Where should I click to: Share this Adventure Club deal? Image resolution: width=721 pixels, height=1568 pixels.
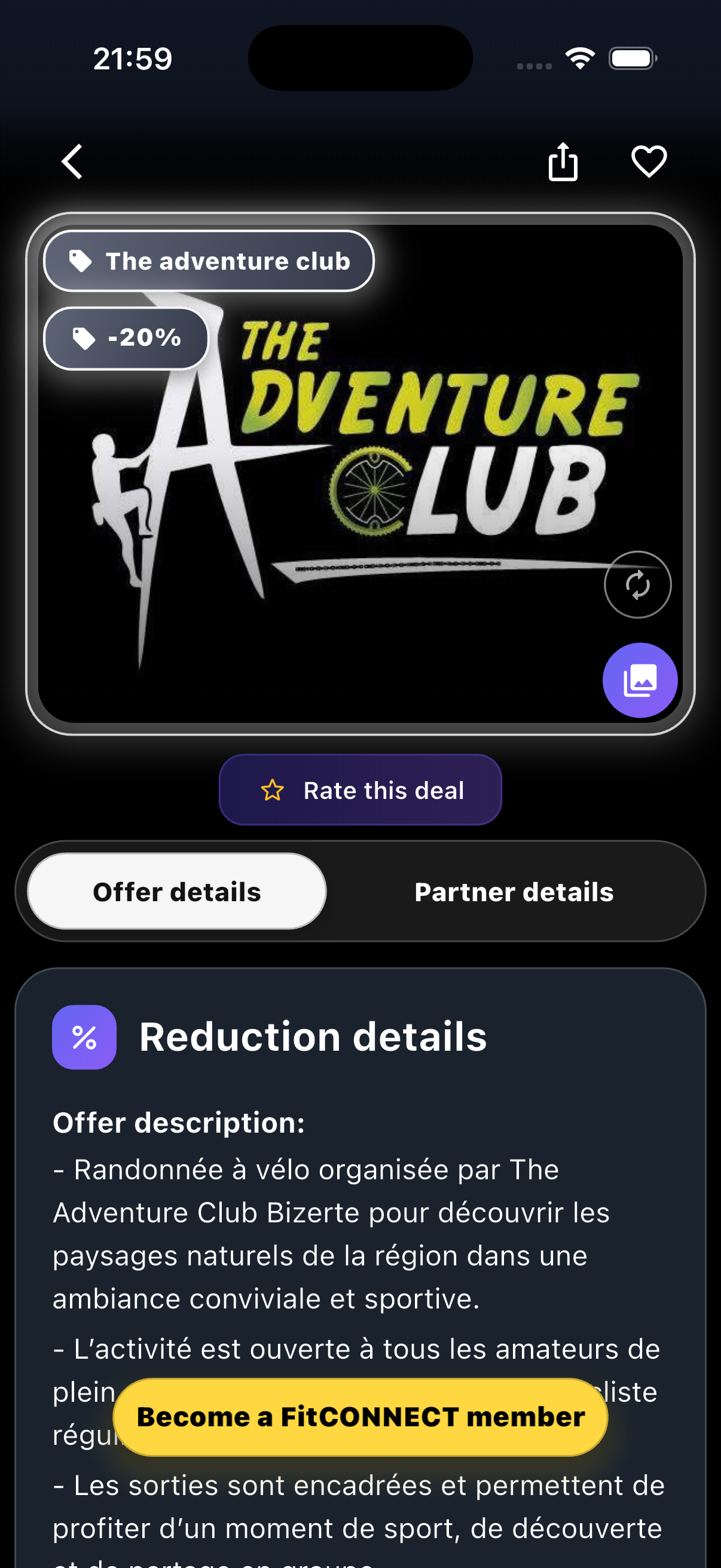(x=563, y=162)
